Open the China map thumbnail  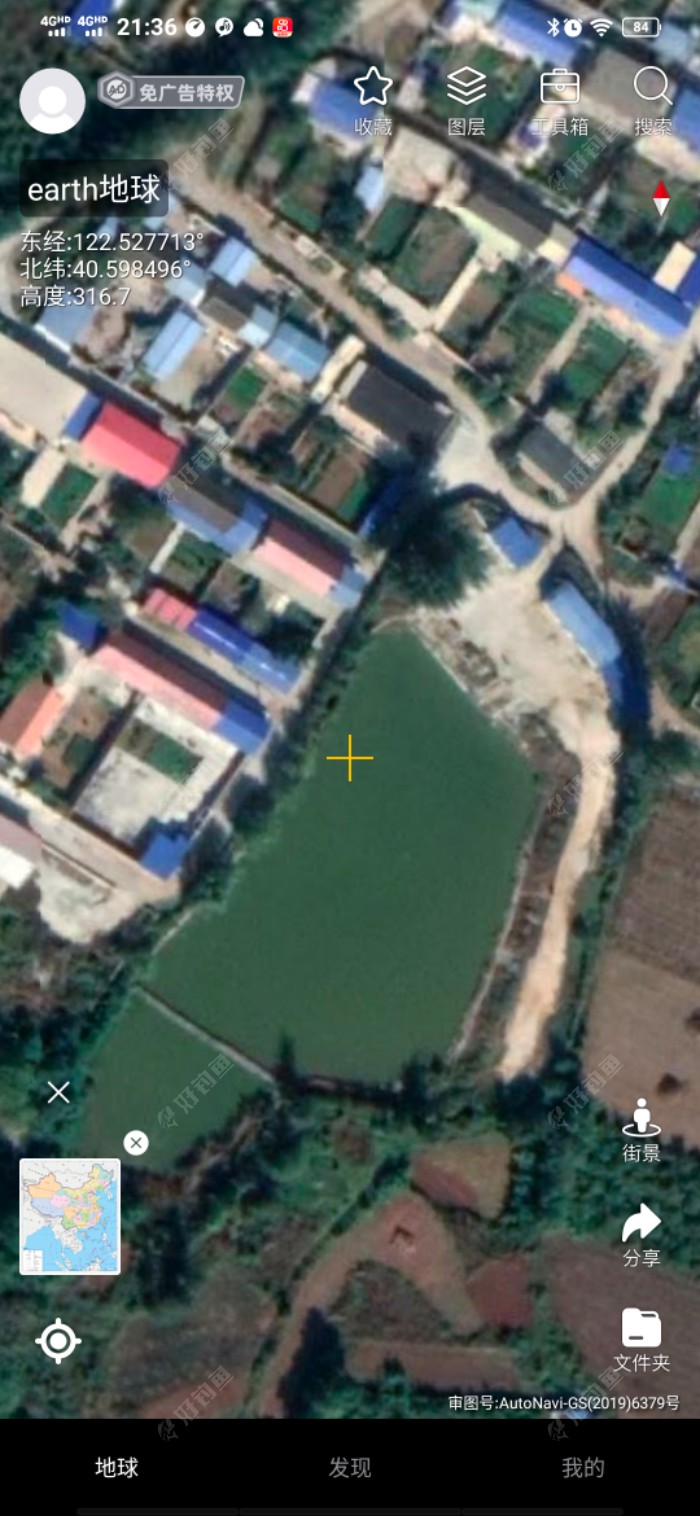point(70,1216)
